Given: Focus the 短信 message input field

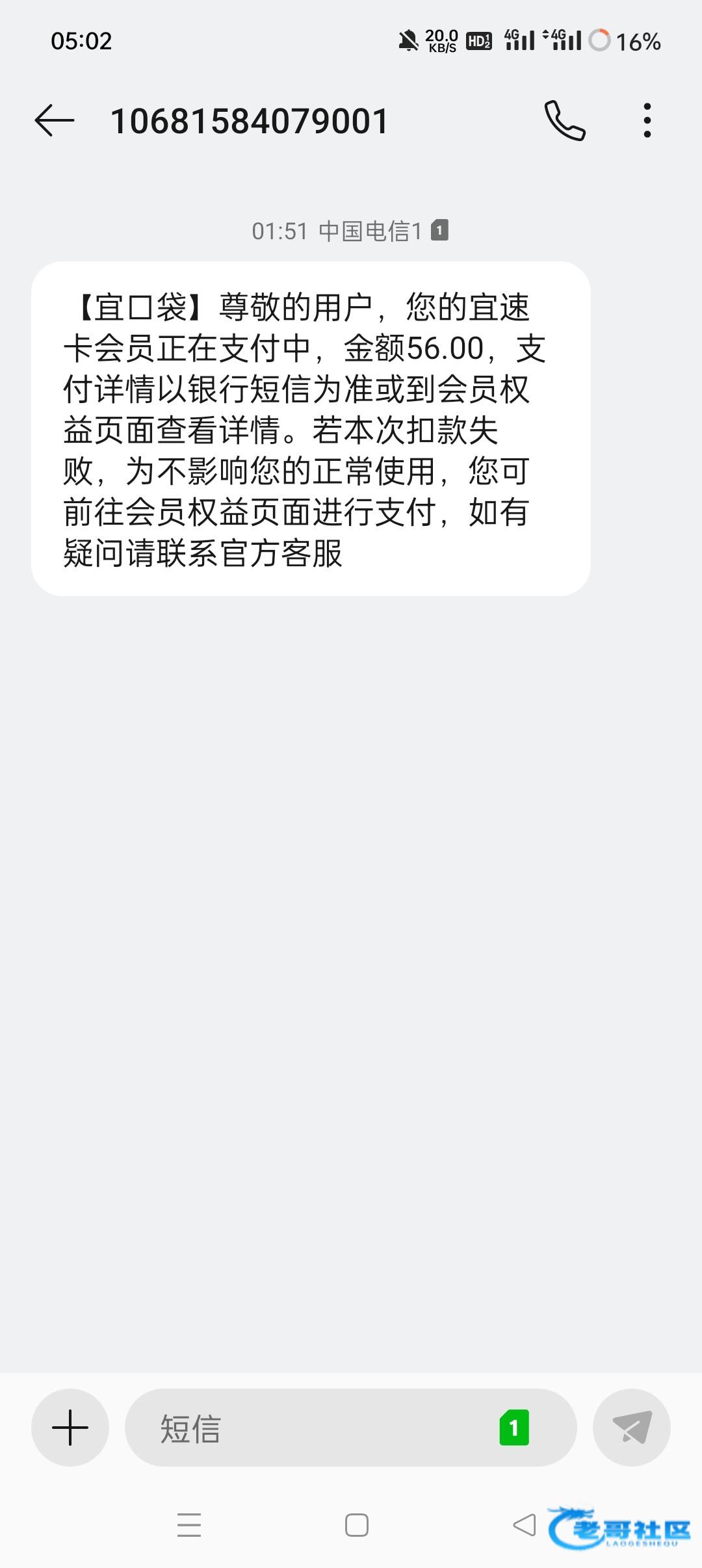Looking at the screenshot, I should (x=312, y=1428).
